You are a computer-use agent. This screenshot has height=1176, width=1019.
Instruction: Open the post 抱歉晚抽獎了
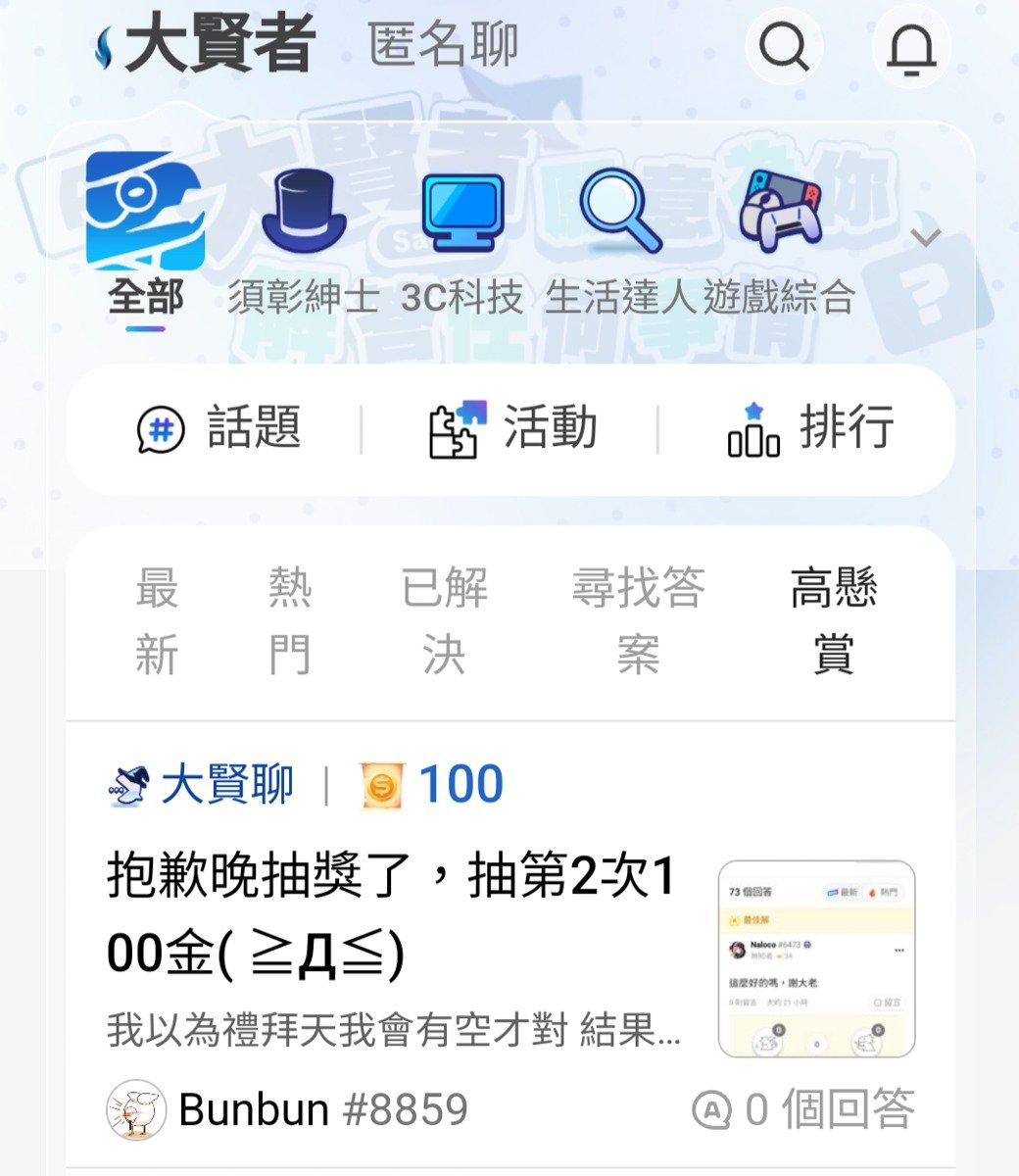[392, 913]
